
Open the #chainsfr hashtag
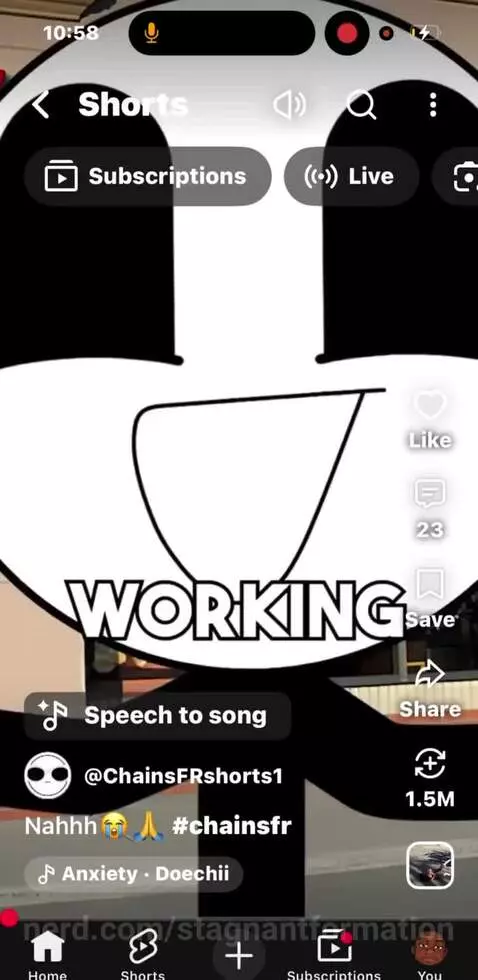click(232, 826)
